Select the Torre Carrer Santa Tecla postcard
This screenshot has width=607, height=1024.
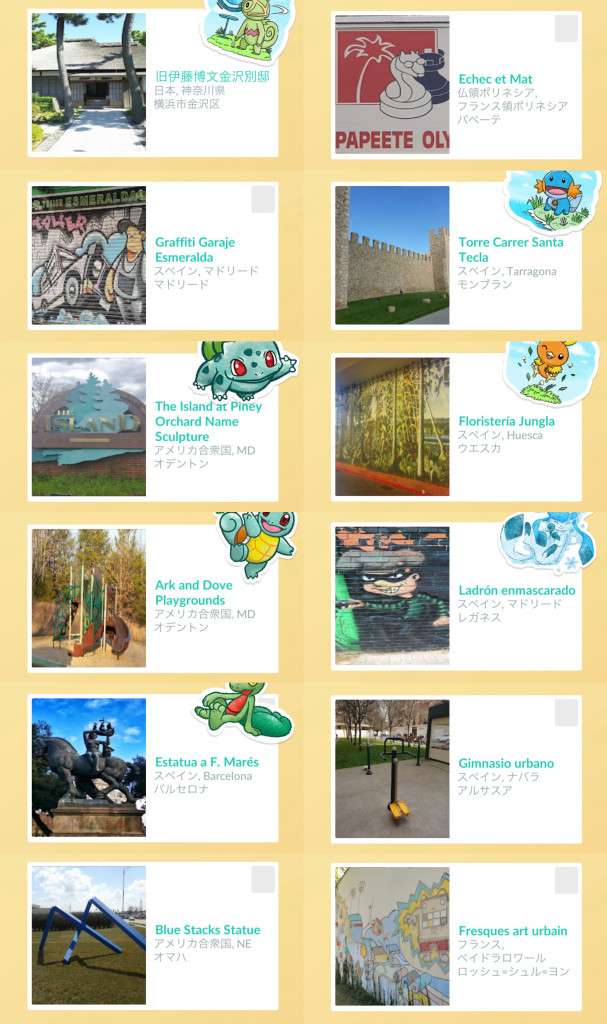click(x=456, y=255)
